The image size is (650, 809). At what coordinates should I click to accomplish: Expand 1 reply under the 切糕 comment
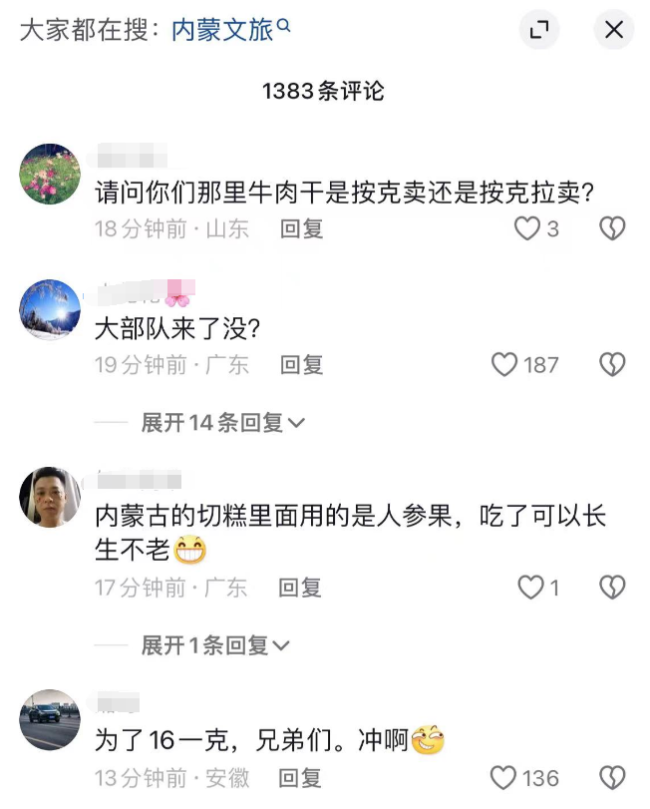(x=215, y=645)
